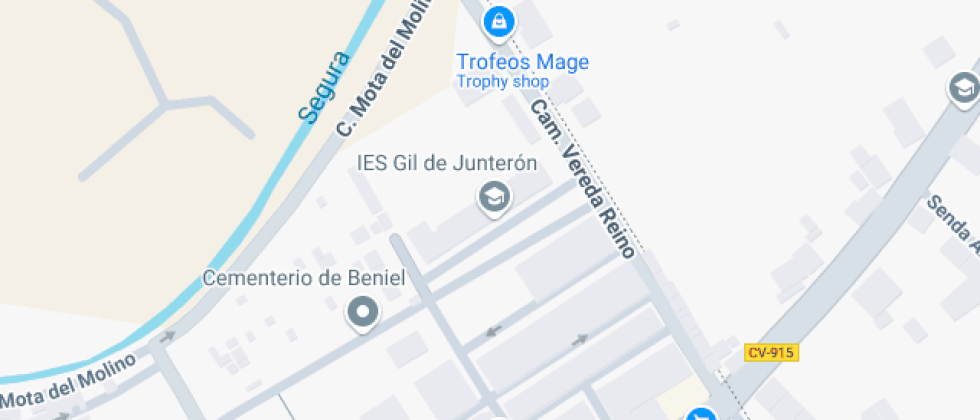The image size is (980, 420).
Task: Open the Trofeos Mage trophy shop marker
Action: (498, 19)
